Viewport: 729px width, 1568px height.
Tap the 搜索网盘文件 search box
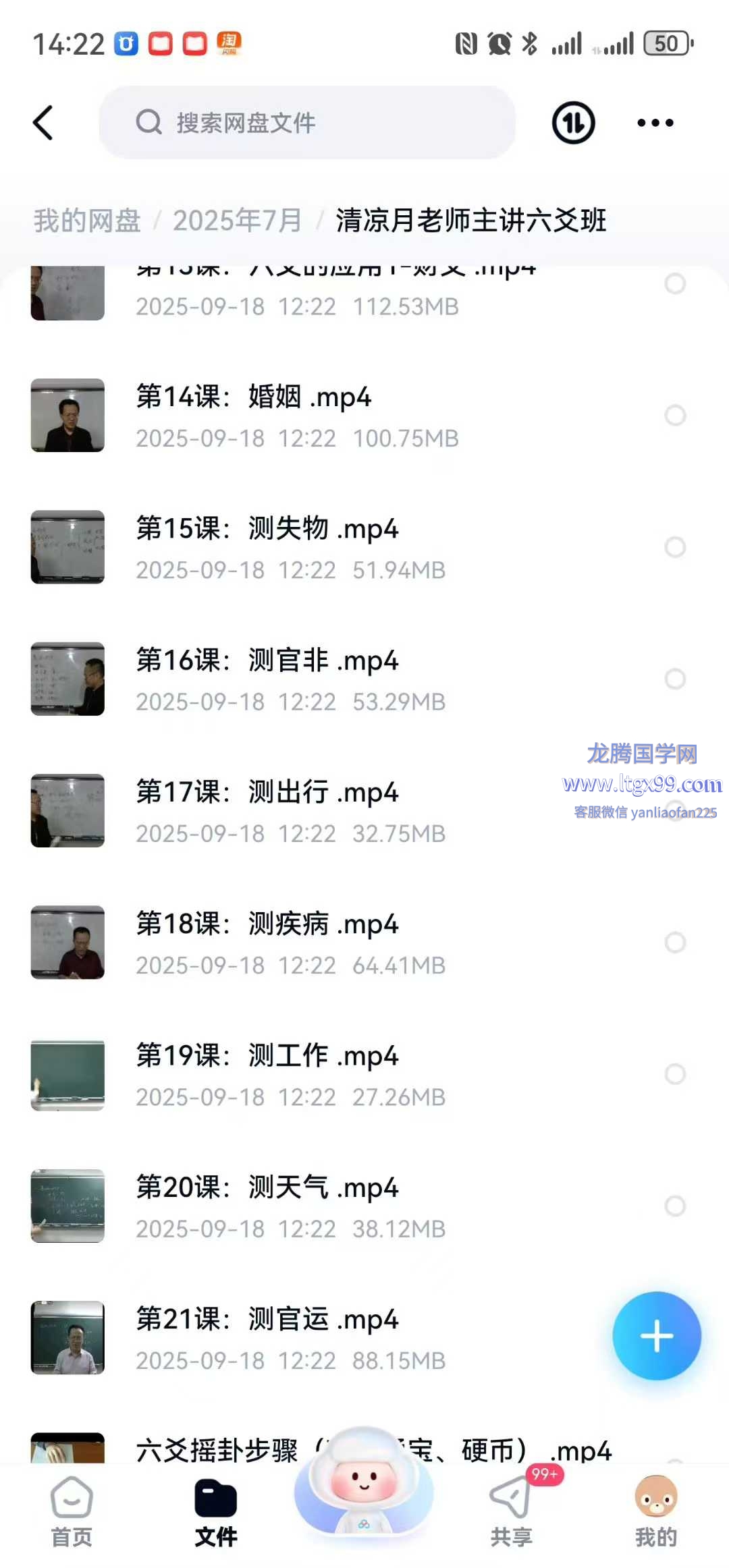[307, 123]
